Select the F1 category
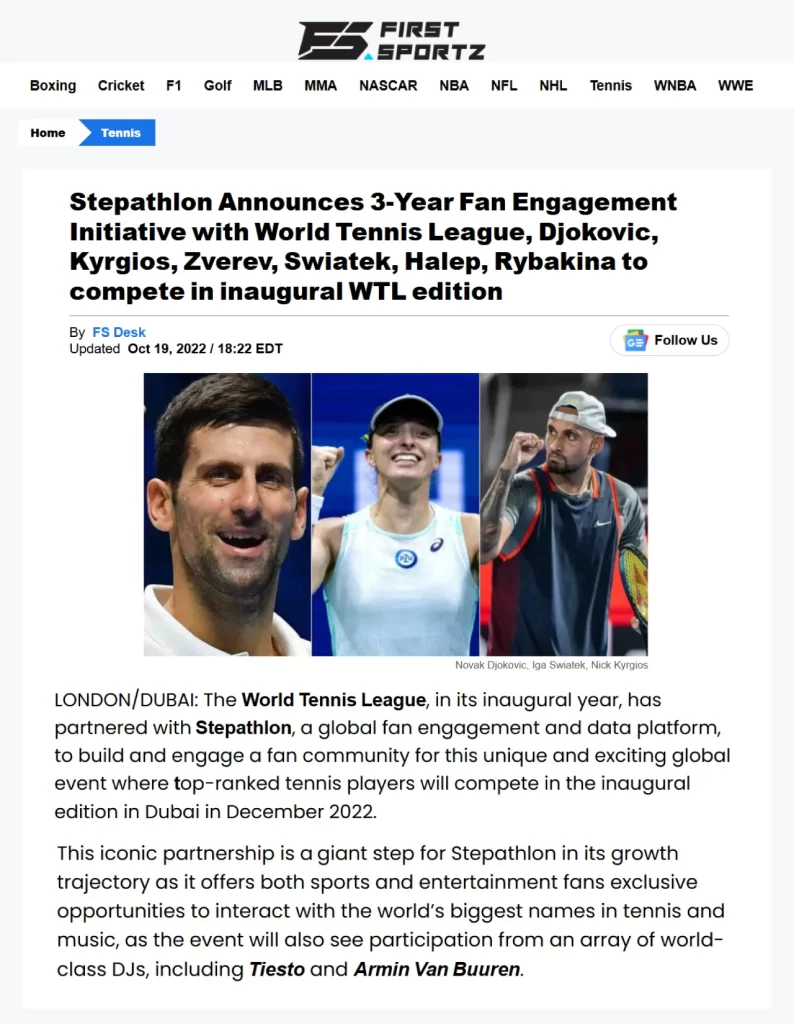This screenshot has width=794, height=1024. coord(174,86)
